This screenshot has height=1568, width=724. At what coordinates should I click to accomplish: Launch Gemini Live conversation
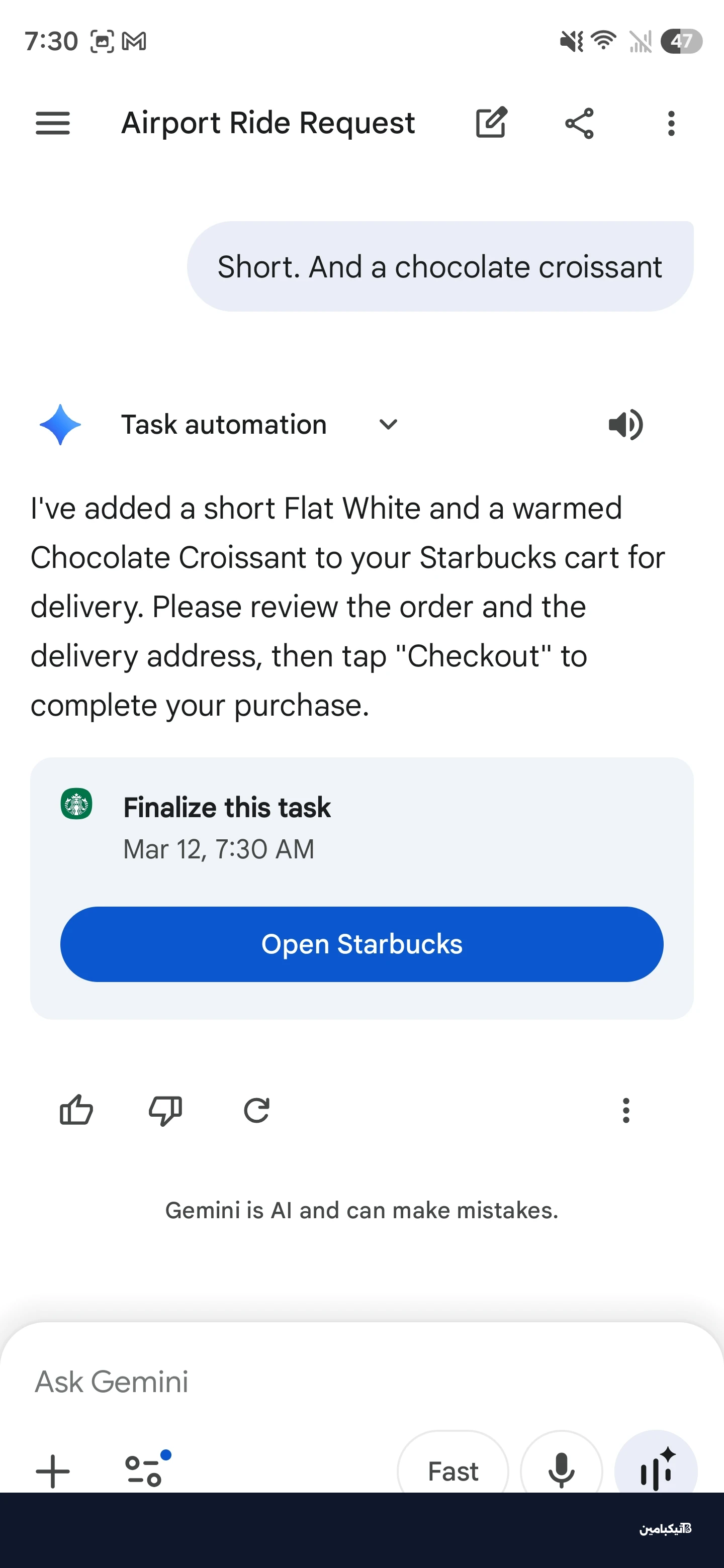pos(656,1470)
